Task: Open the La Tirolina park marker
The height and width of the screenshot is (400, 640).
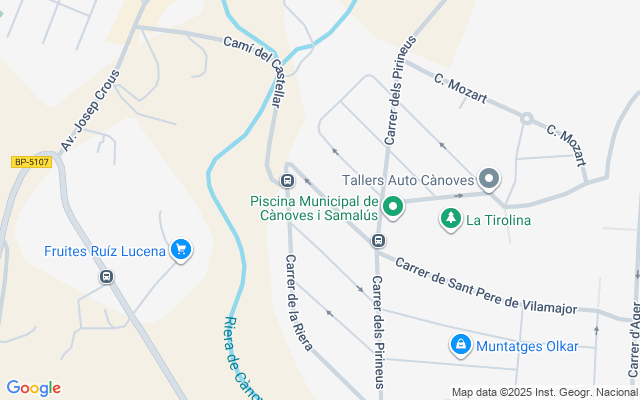Action: coord(451,219)
